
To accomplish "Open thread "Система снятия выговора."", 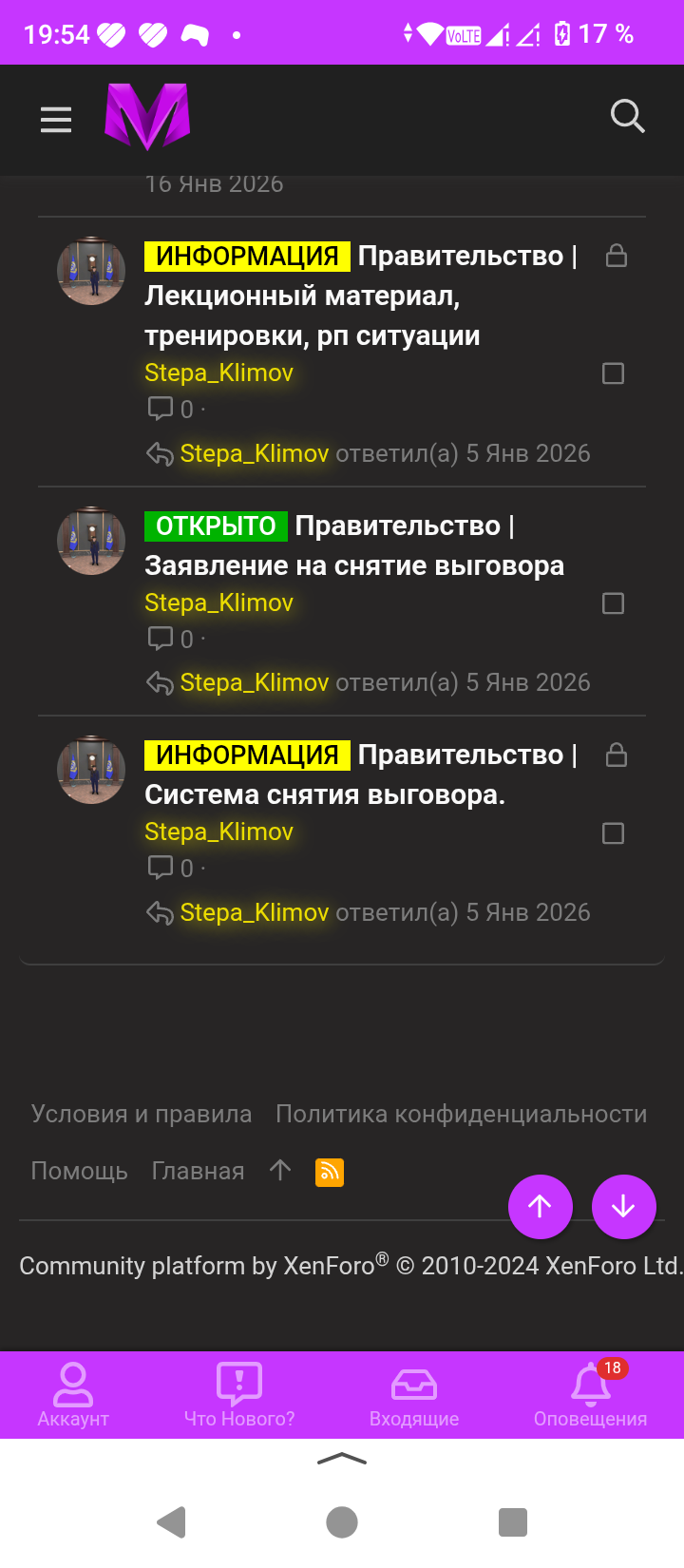I will click(x=324, y=794).
